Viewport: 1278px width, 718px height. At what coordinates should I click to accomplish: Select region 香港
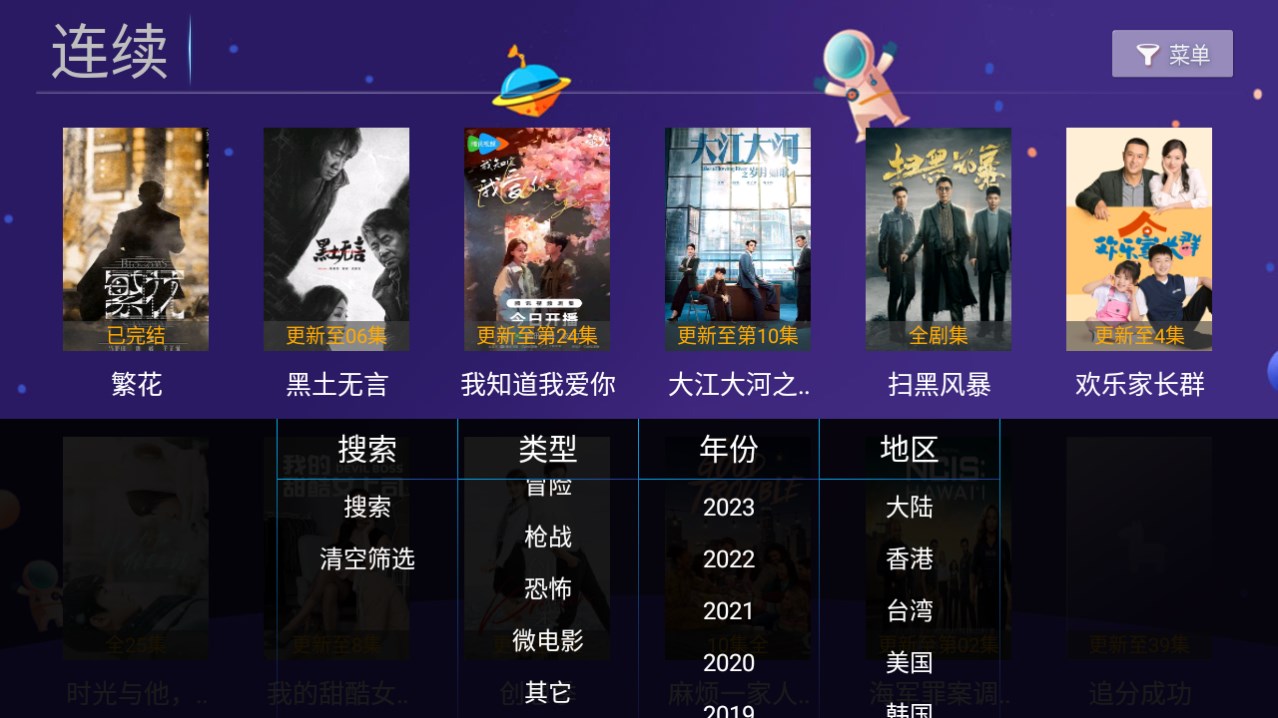click(909, 559)
